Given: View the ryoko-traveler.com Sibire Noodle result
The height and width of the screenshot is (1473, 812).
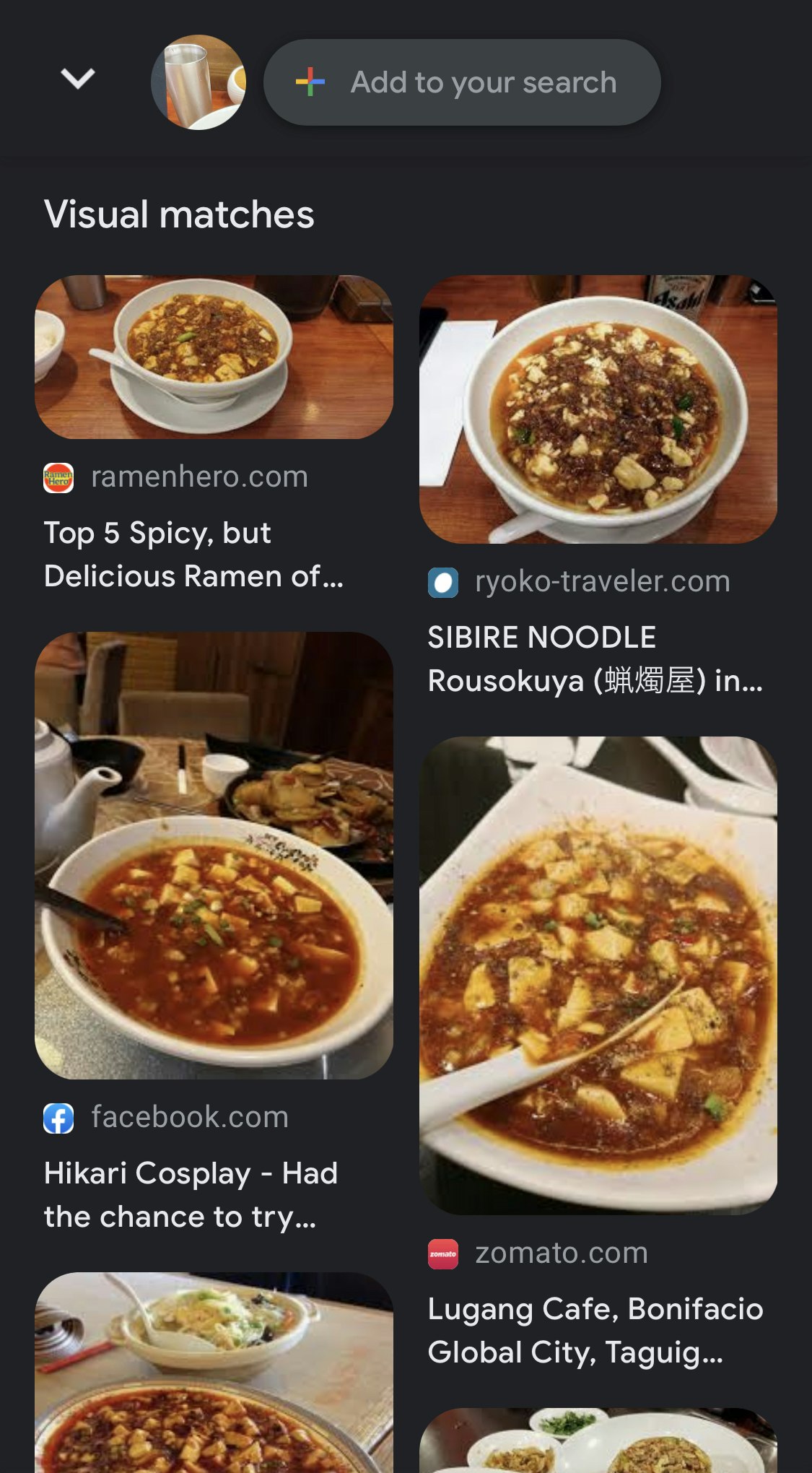Looking at the screenshot, I should tap(598, 409).
